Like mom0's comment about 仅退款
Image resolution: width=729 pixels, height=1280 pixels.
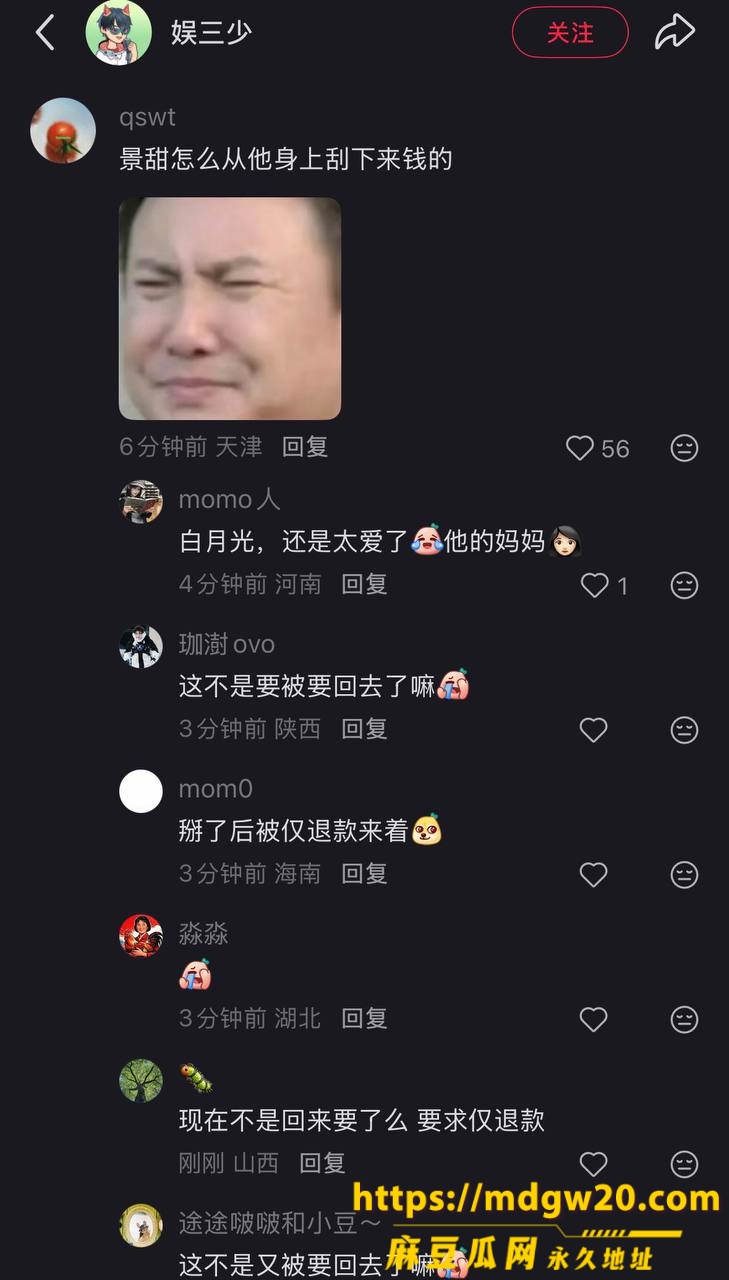[594, 875]
